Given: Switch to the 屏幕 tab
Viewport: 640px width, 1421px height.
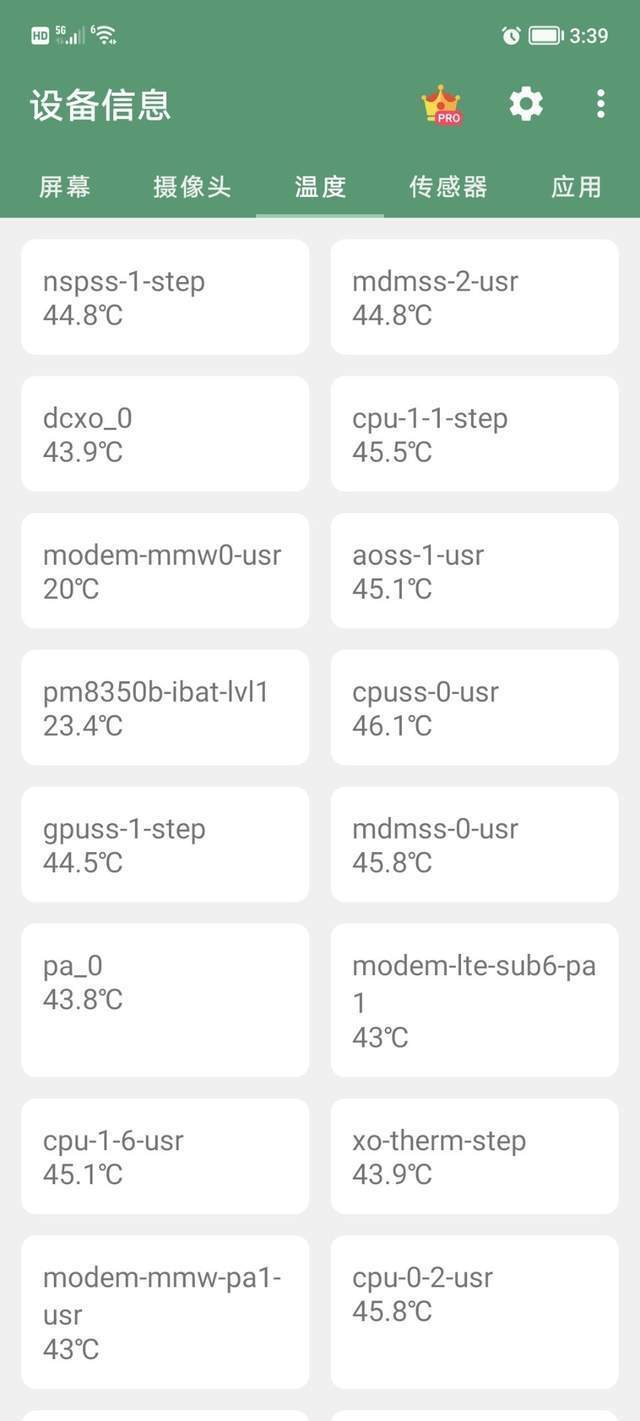Looking at the screenshot, I should 65,187.
